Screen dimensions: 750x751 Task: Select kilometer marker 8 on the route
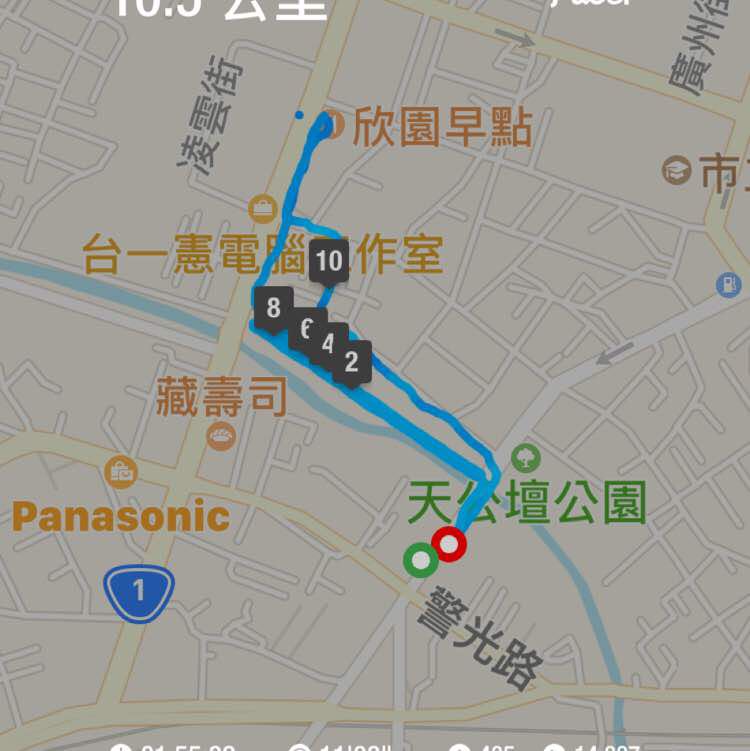(x=273, y=307)
